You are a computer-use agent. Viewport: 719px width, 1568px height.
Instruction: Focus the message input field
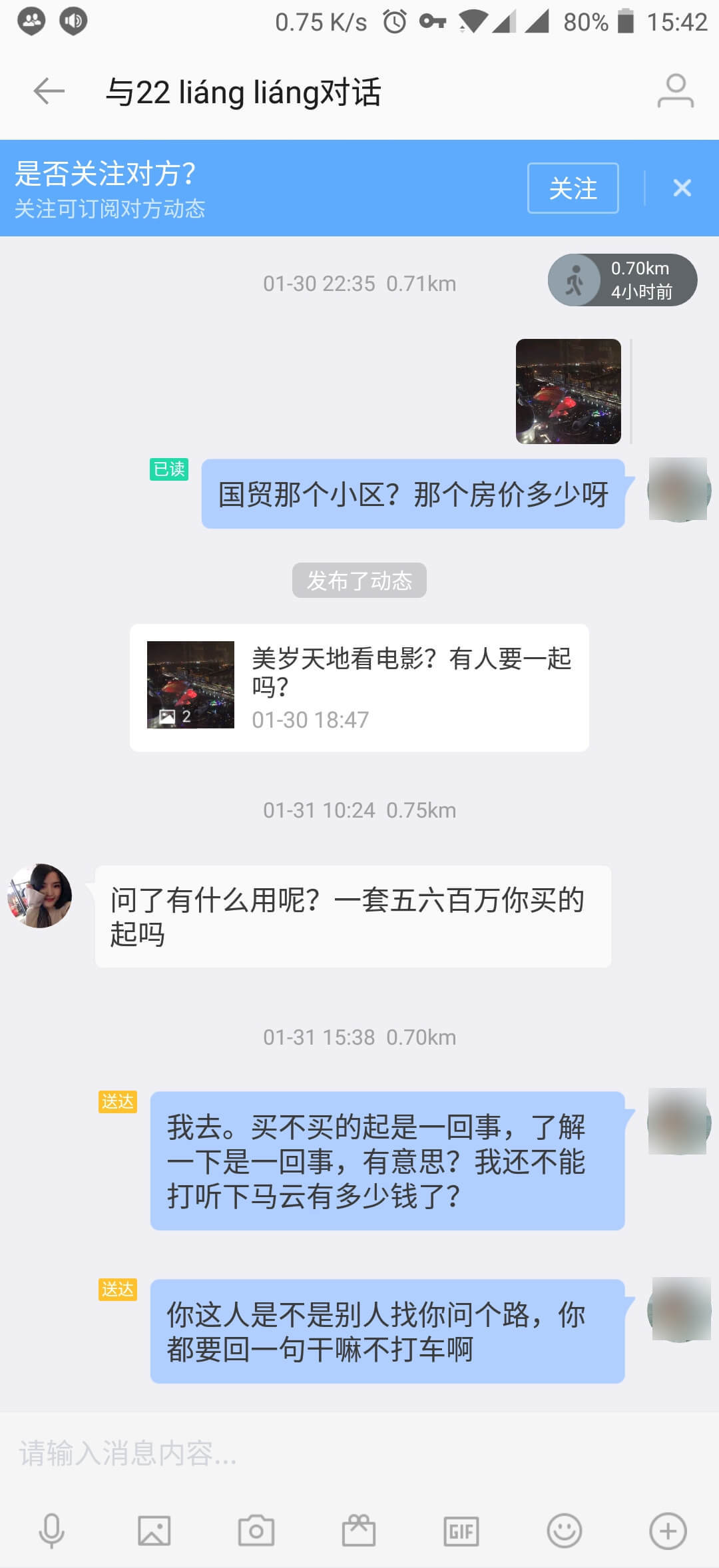pyautogui.click(x=359, y=1453)
